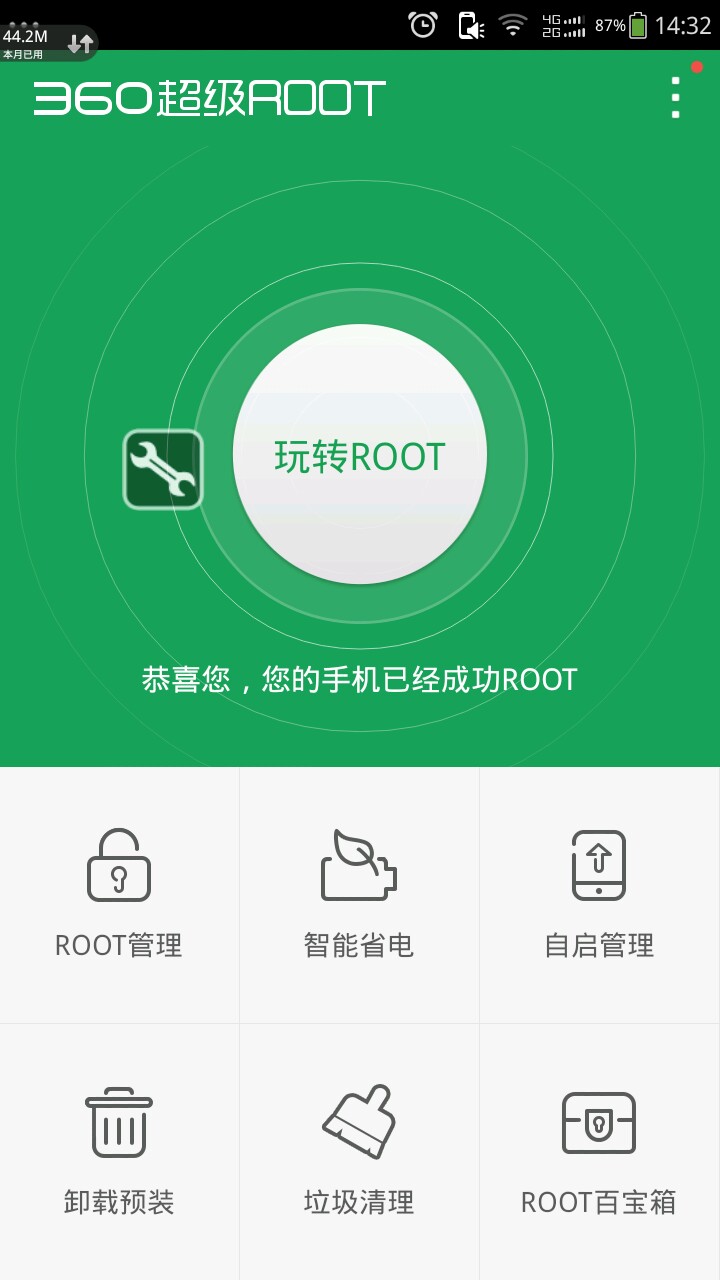Open the ROOT百宝箱 toolbox
Screen dimensions: 720x1280
coord(599,1152)
